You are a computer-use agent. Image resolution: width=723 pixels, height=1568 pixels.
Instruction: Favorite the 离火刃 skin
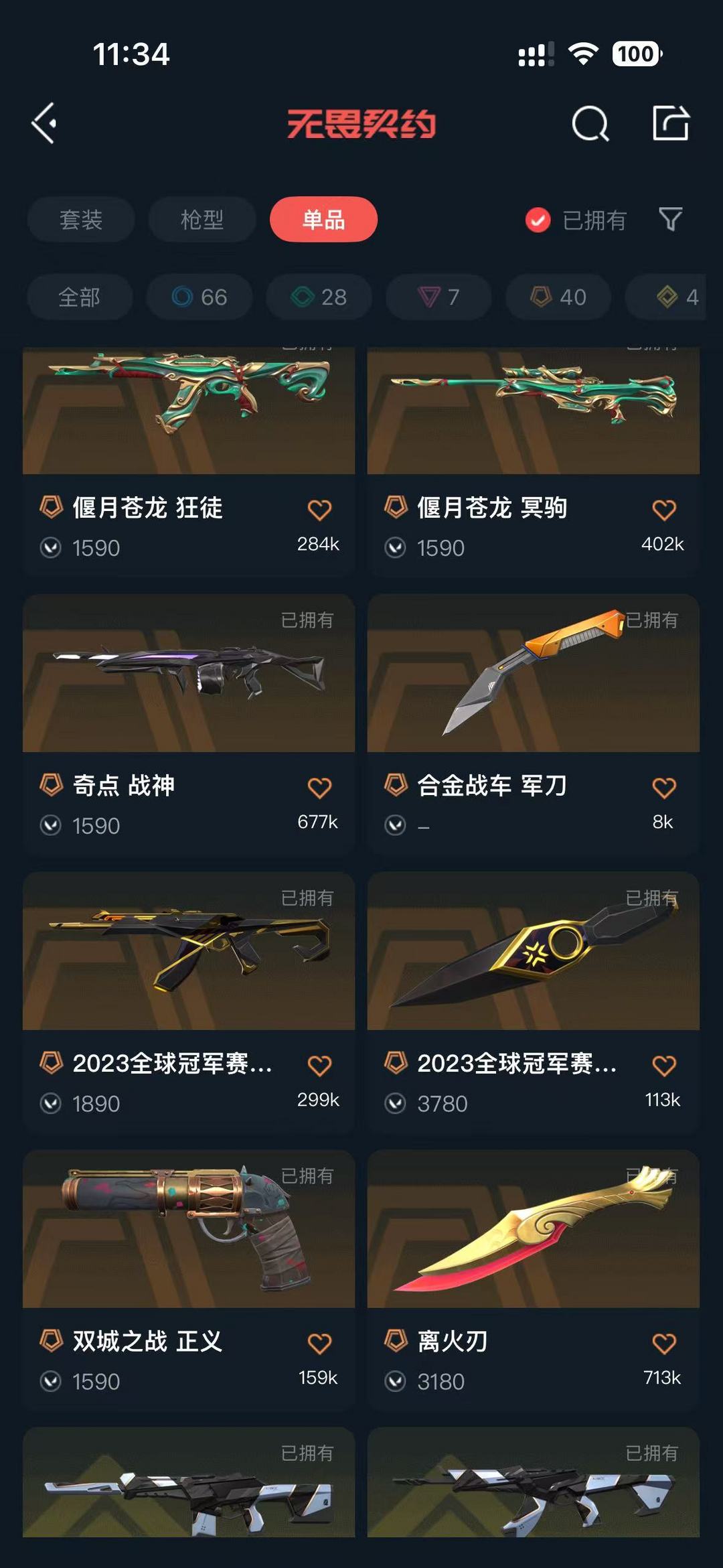coord(663,1344)
